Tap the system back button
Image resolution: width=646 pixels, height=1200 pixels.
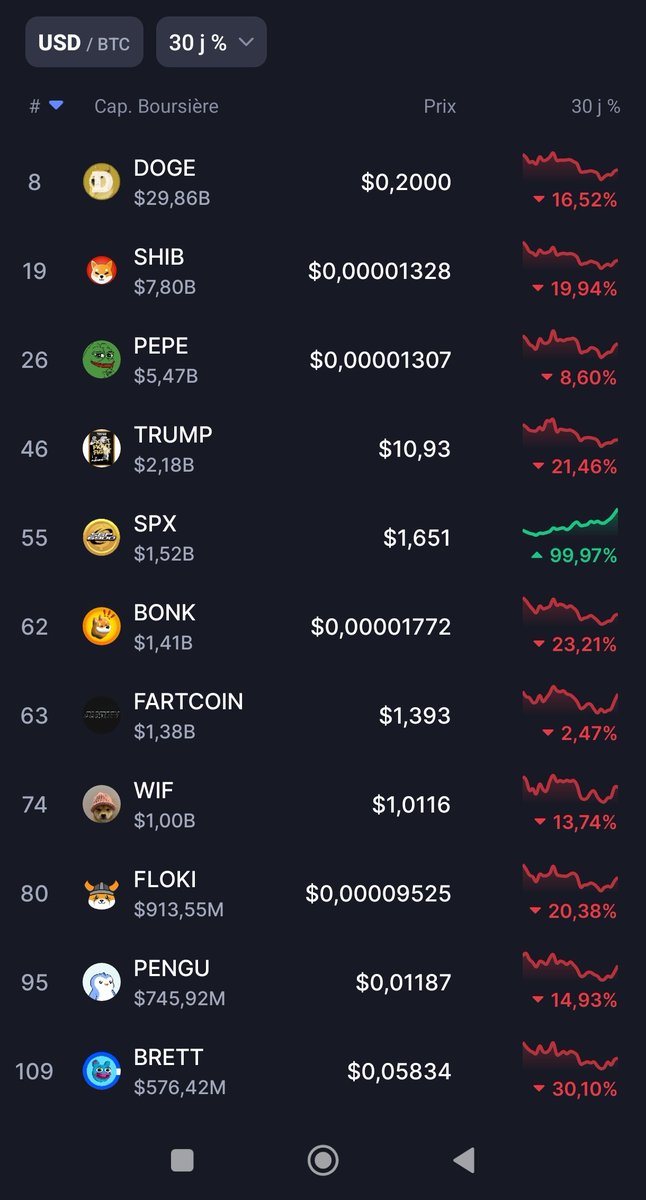[464, 1160]
